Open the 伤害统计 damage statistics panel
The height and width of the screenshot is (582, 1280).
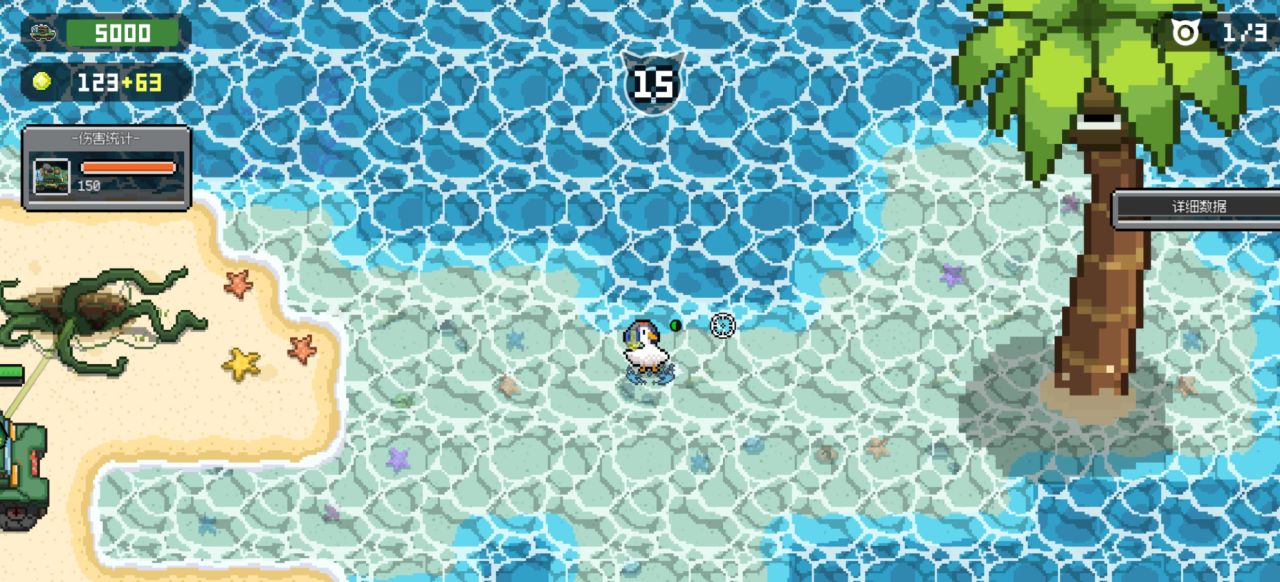[x=106, y=168]
